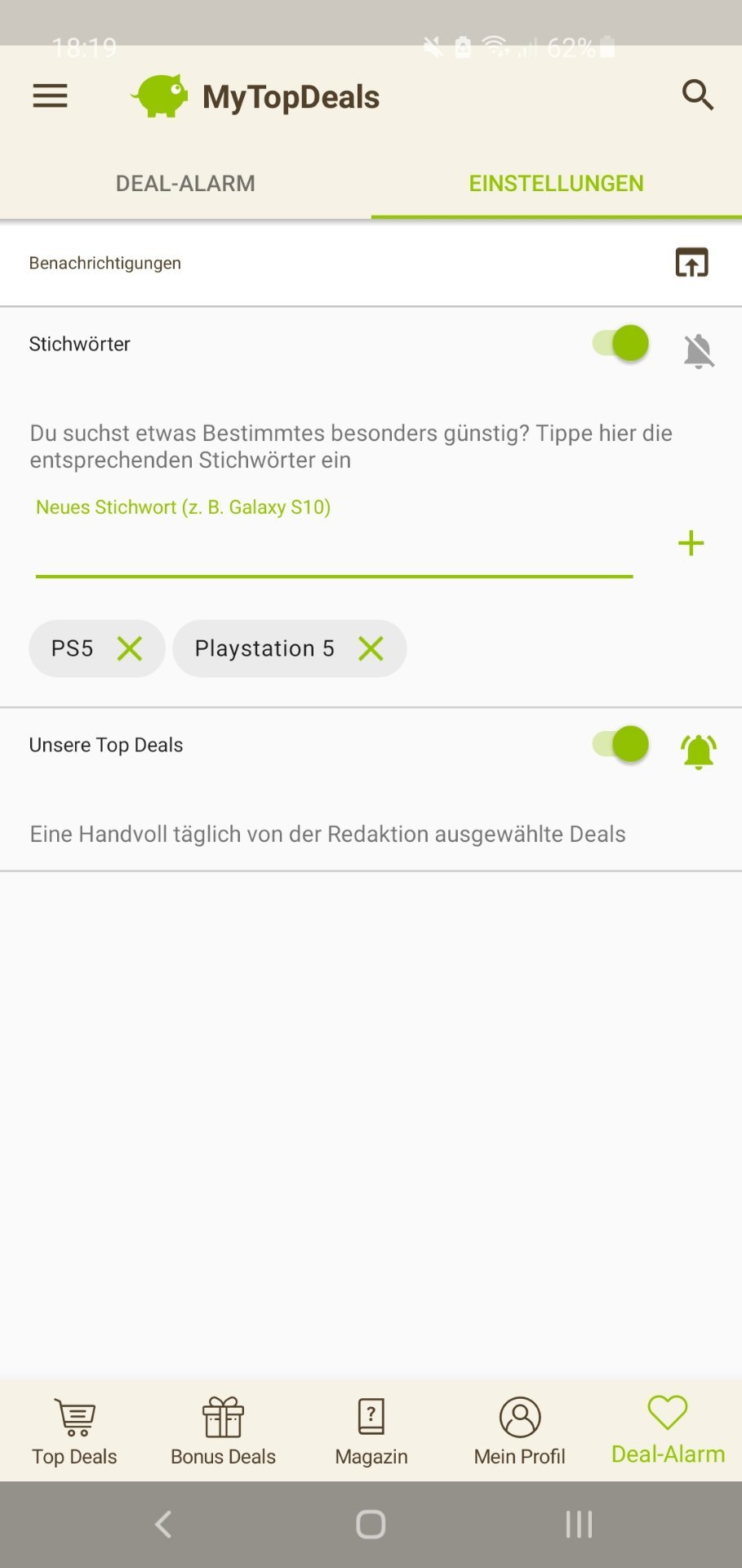This screenshot has height=1568, width=742.
Task: Open notification settings icon next to Benachrichtigungen
Action: pos(691,263)
